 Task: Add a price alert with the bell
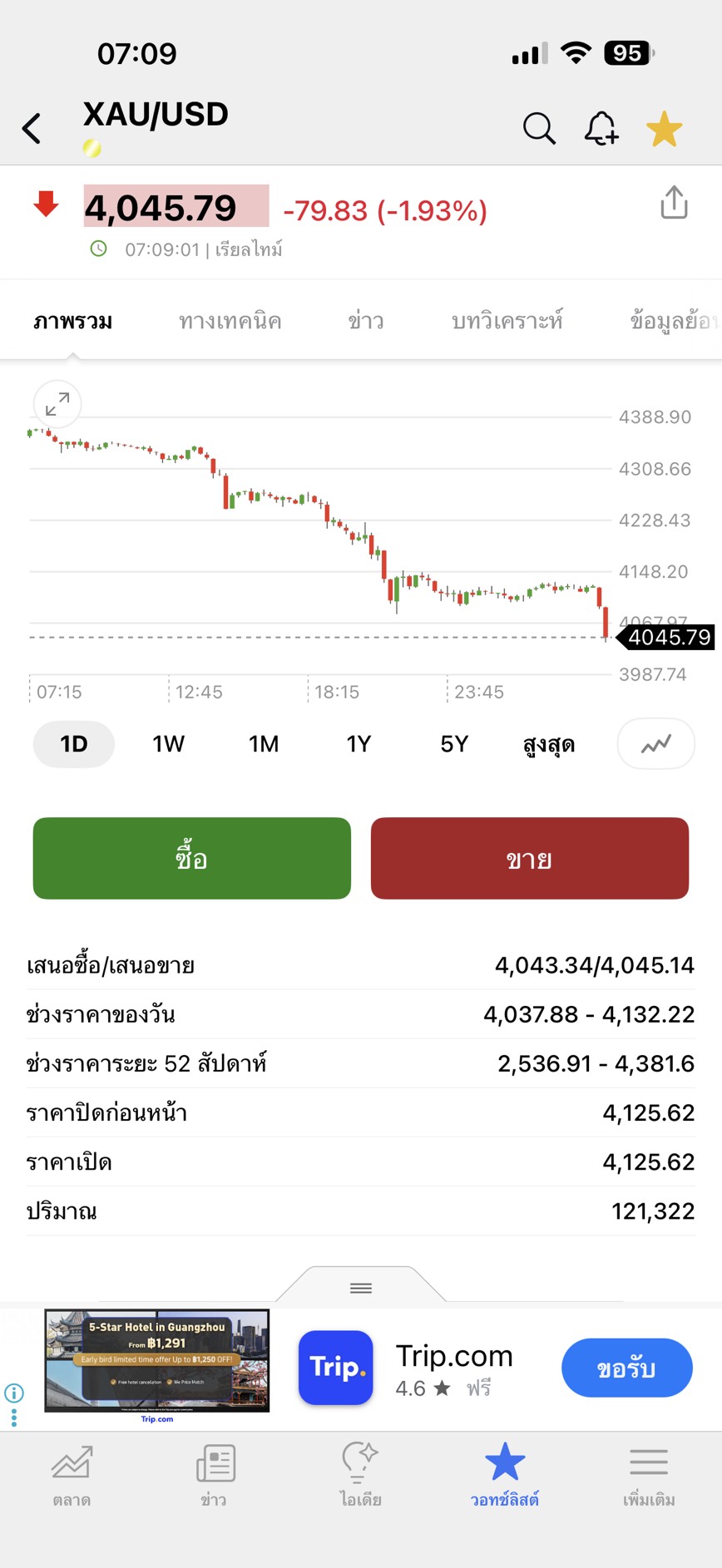[x=601, y=129]
